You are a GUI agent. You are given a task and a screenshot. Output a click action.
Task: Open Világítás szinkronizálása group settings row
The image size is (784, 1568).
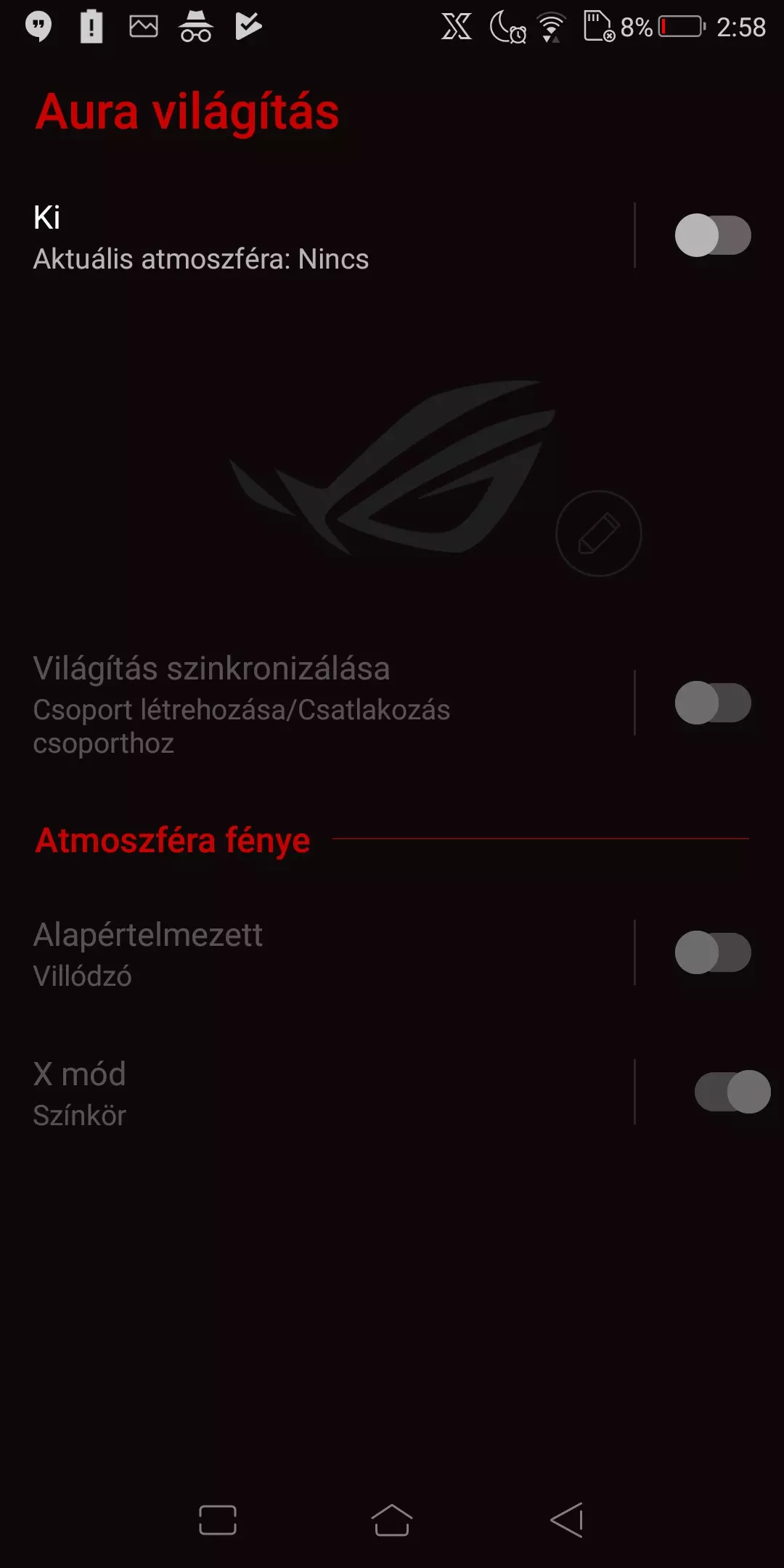click(x=318, y=704)
